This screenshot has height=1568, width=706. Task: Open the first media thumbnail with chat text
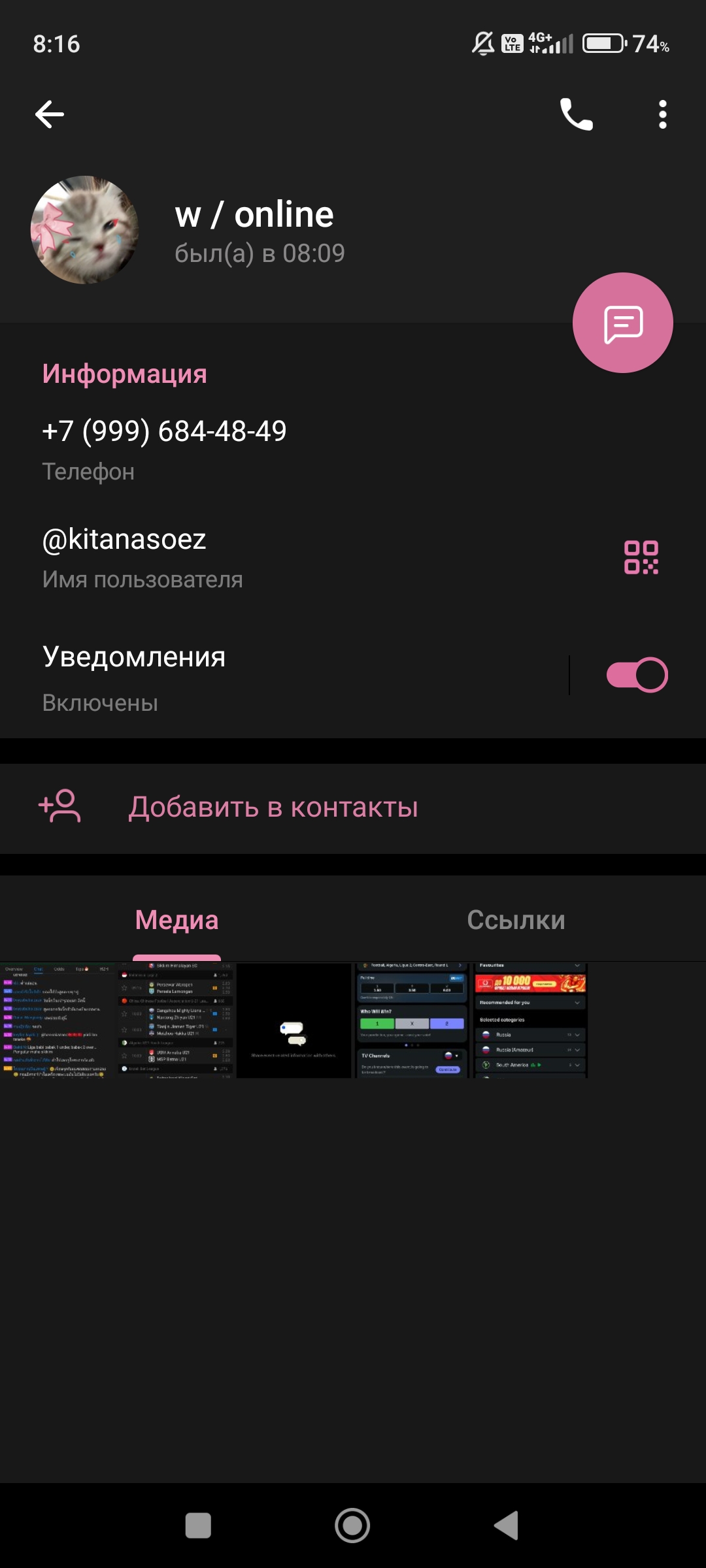click(58, 1021)
